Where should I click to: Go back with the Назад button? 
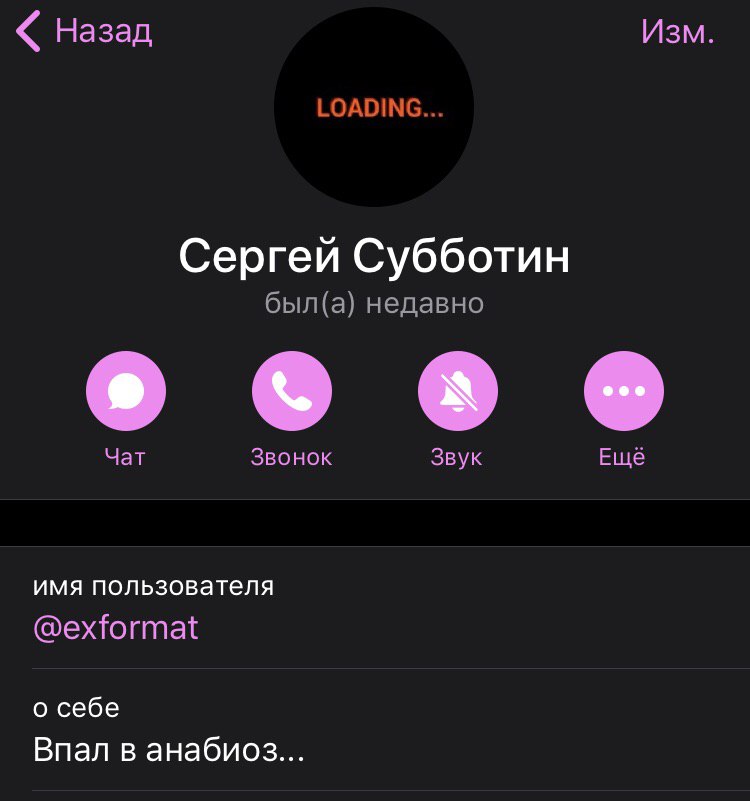coord(85,32)
